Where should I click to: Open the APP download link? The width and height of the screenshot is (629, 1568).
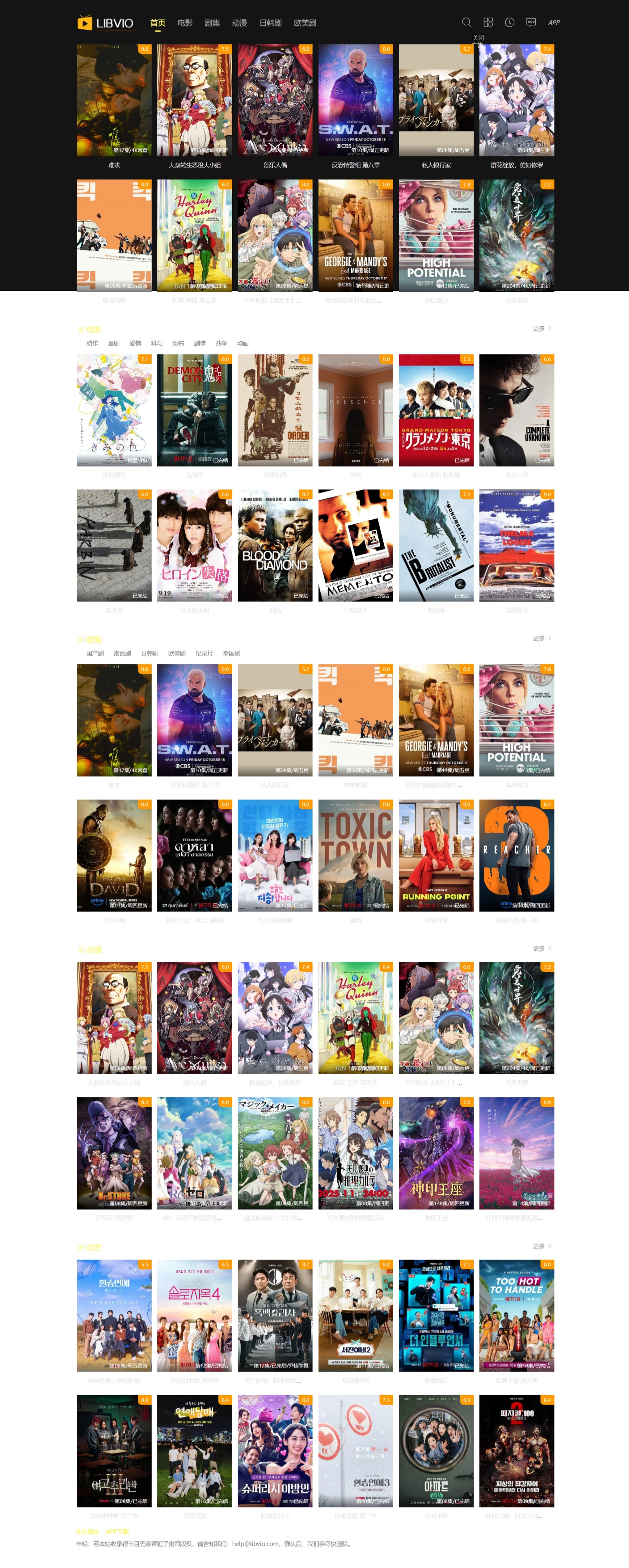(x=554, y=23)
